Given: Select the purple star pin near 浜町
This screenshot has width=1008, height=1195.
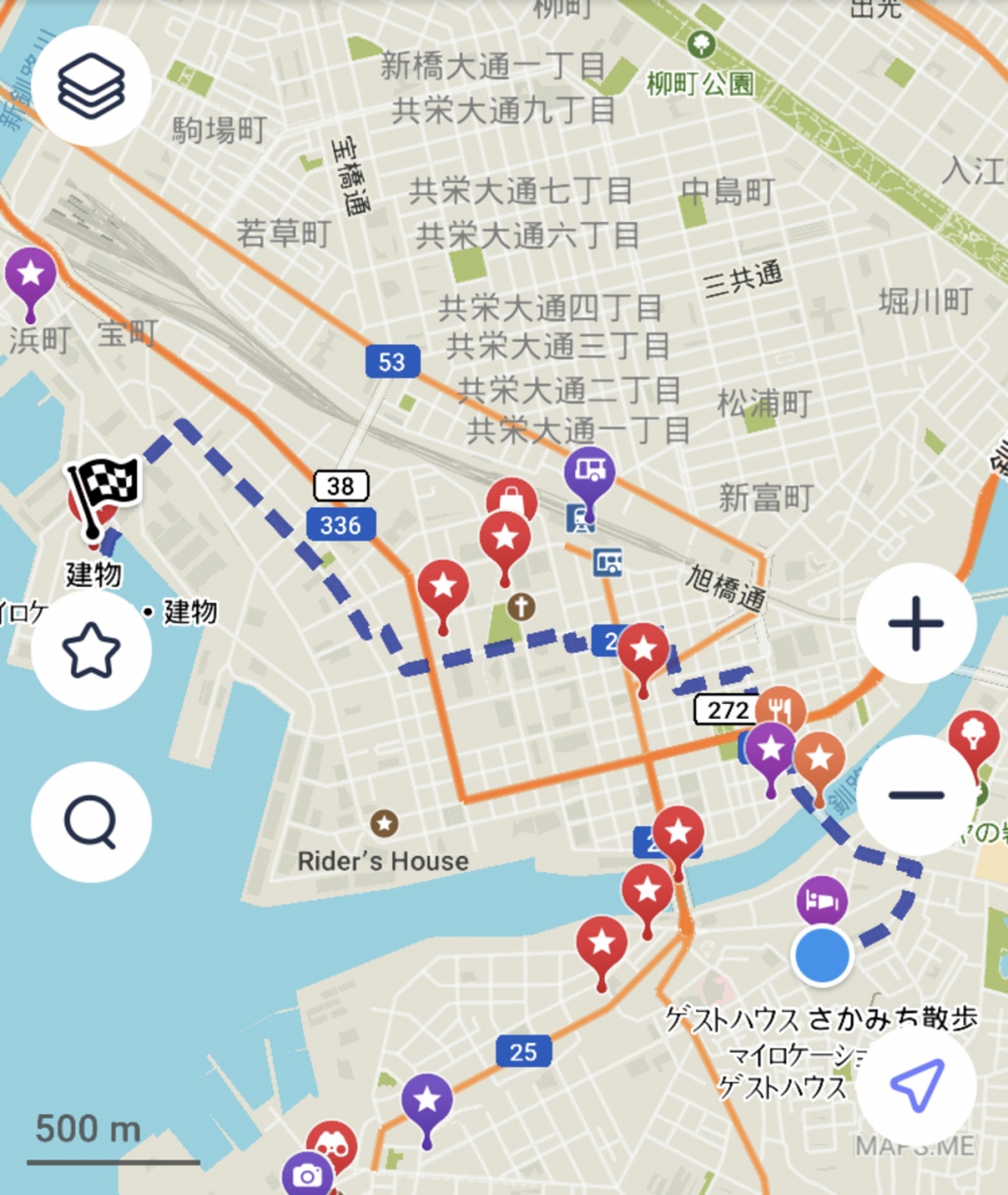Looking at the screenshot, I should click(x=31, y=274).
